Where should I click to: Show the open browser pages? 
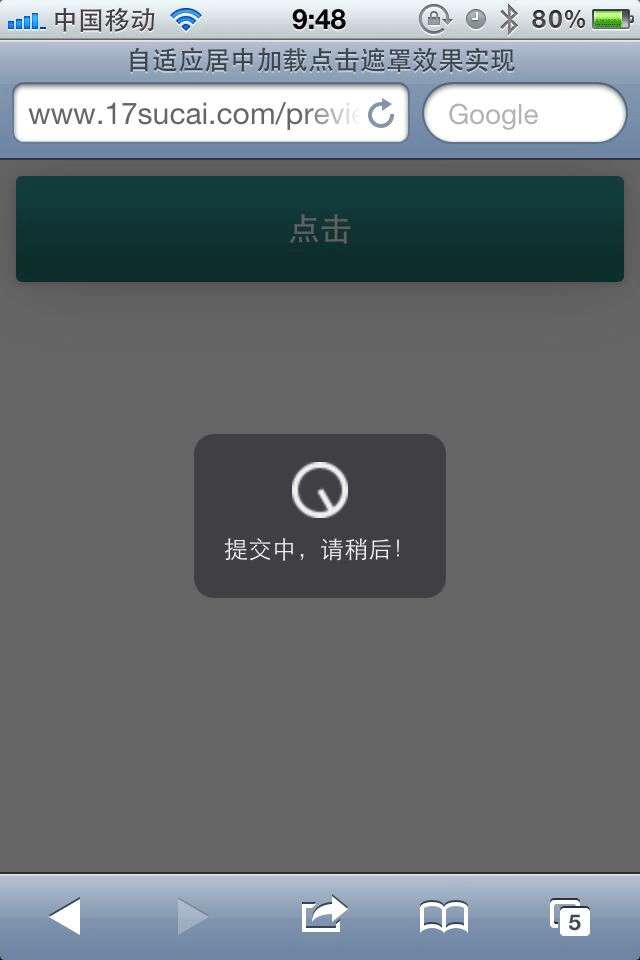[x=570, y=916]
